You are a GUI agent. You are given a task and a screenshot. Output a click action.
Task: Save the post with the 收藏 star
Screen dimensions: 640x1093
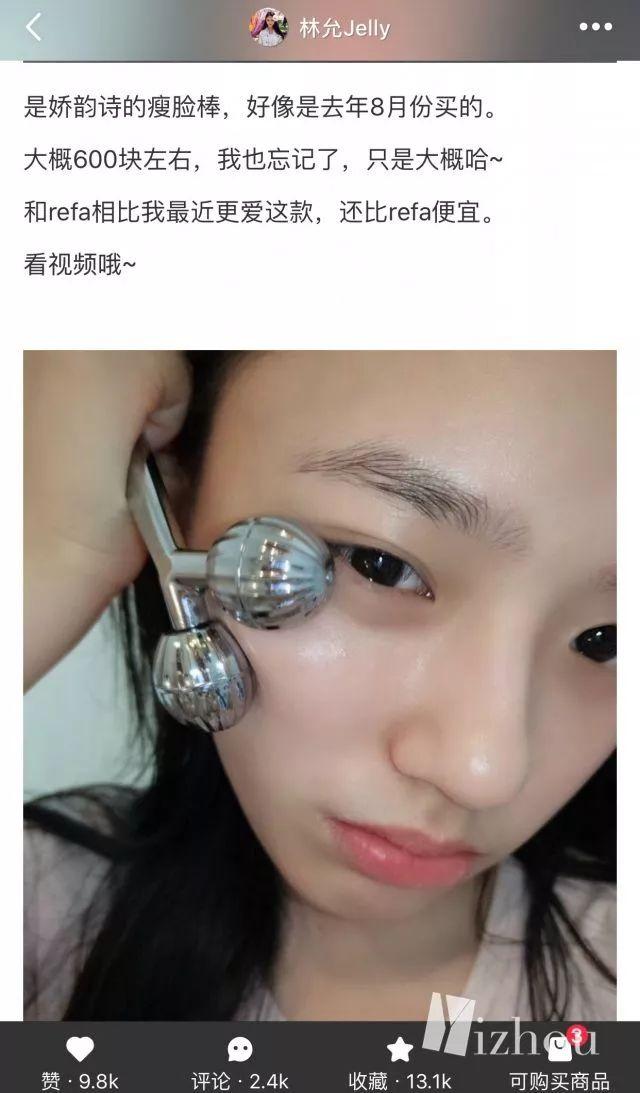pyautogui.click(x=400, y=1049)
